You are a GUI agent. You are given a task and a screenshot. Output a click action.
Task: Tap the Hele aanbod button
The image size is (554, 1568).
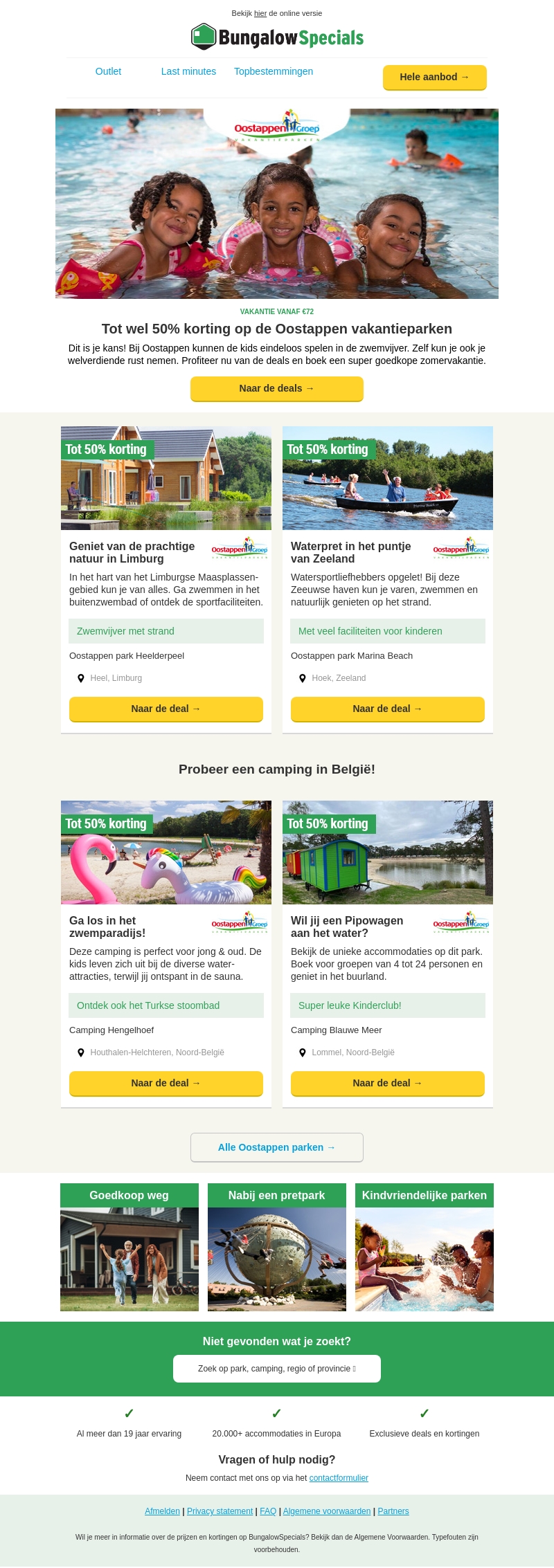(x=434, y=77)
